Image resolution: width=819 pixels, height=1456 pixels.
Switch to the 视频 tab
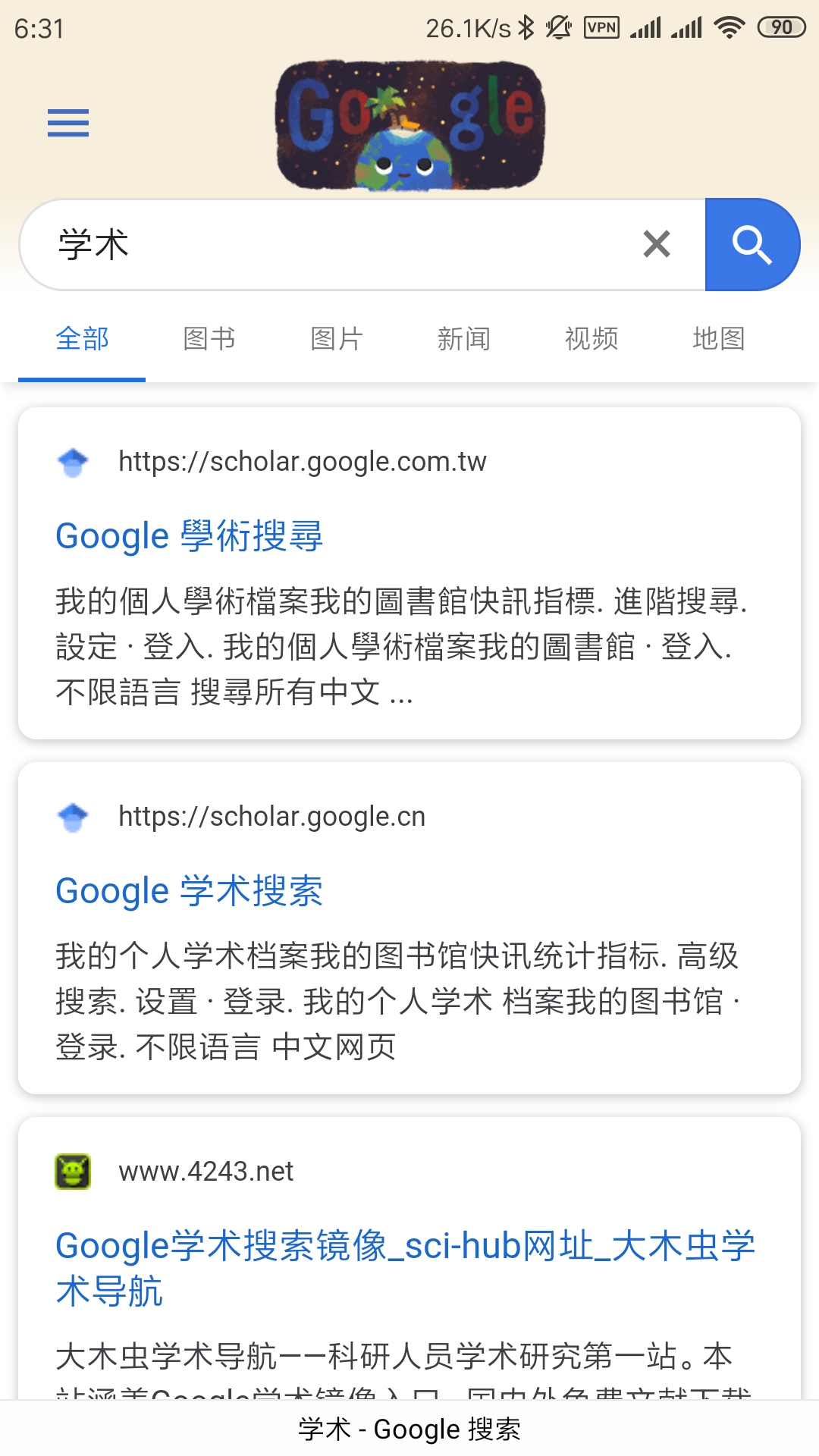point(591,338)
